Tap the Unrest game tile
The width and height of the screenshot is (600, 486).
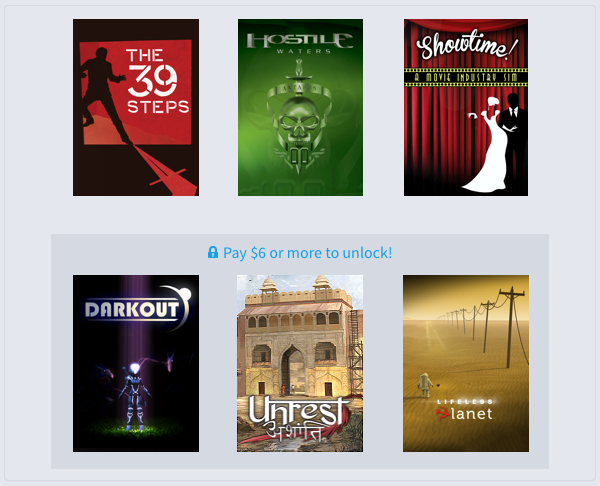click(x=300, y=363)
